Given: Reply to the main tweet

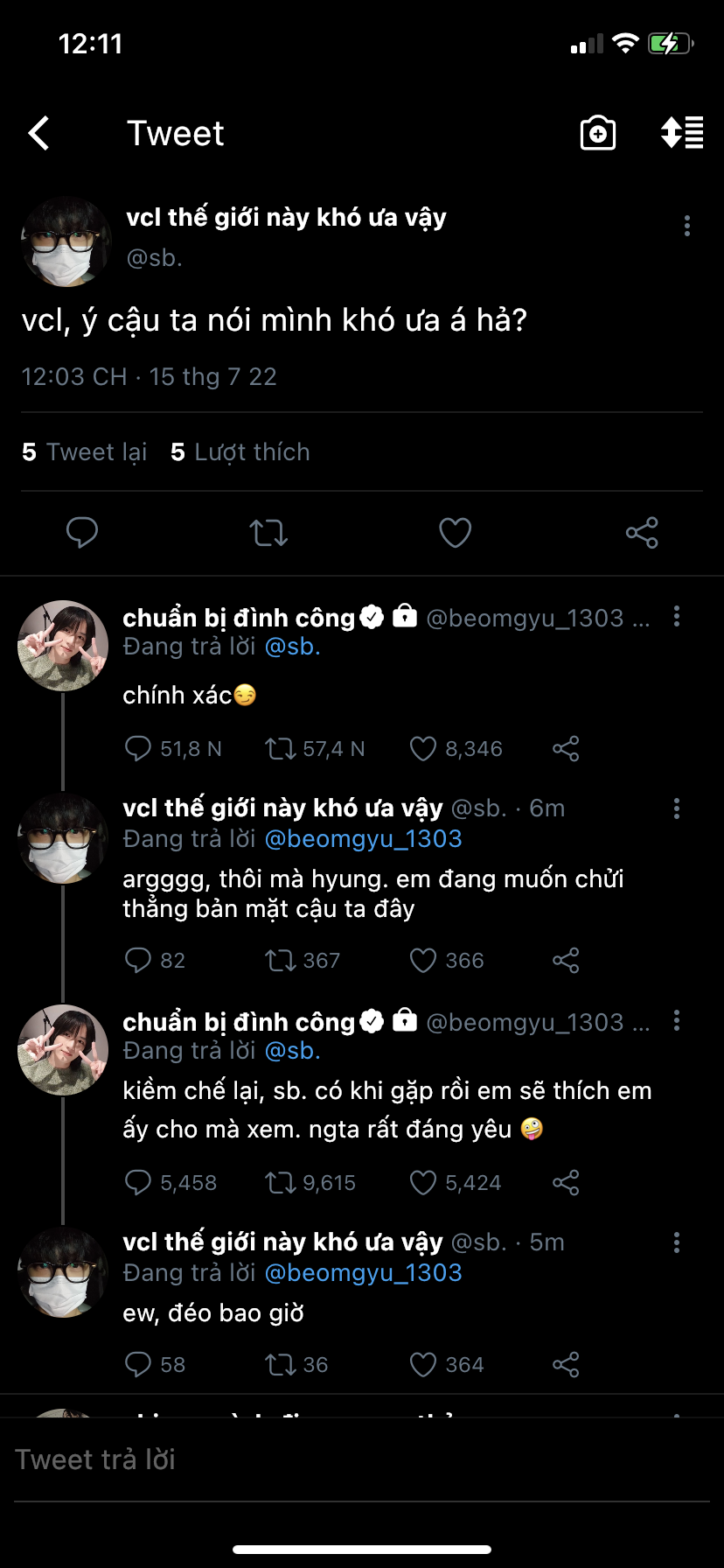Looking at the screenshot, I should (x=82, y=532).
